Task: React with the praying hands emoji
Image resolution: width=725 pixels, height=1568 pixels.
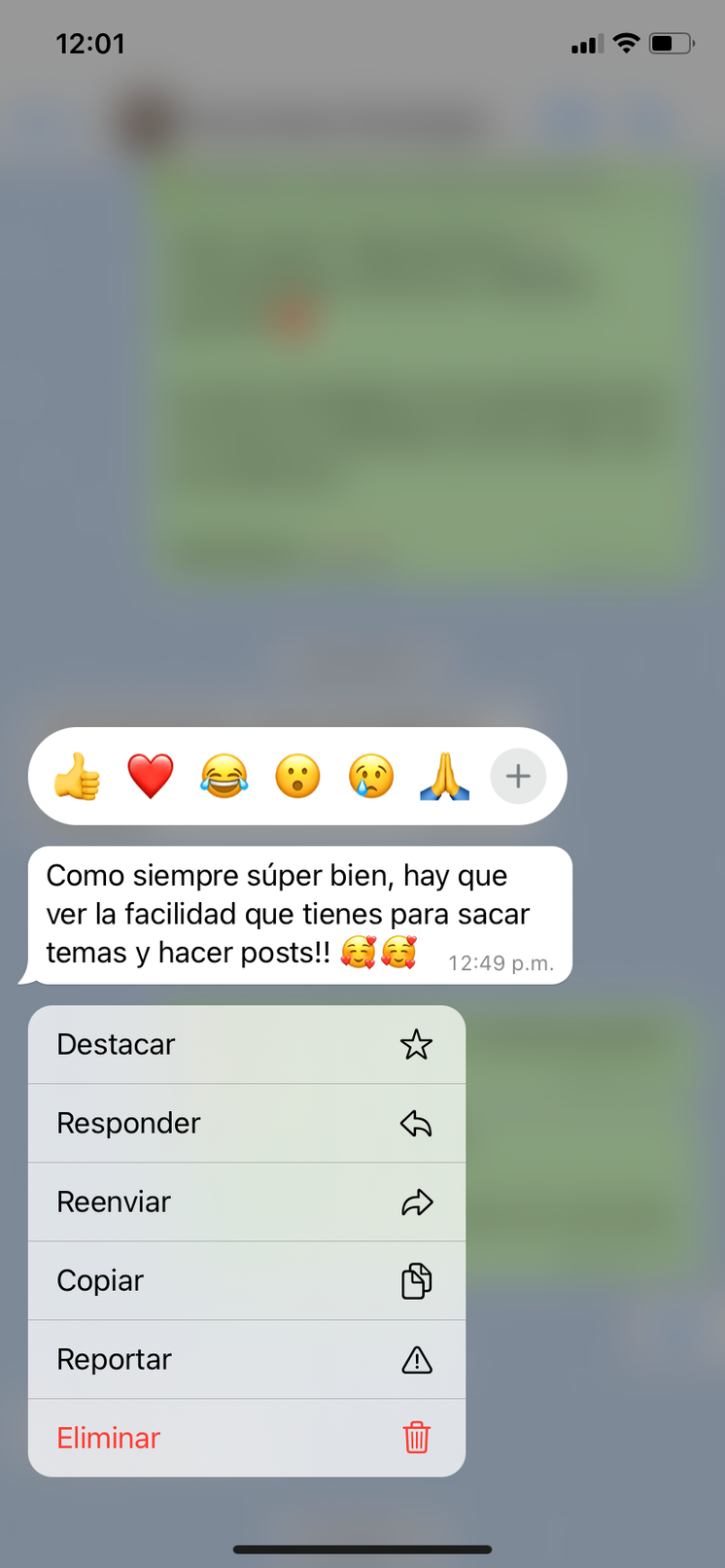Action: [445, 777]
